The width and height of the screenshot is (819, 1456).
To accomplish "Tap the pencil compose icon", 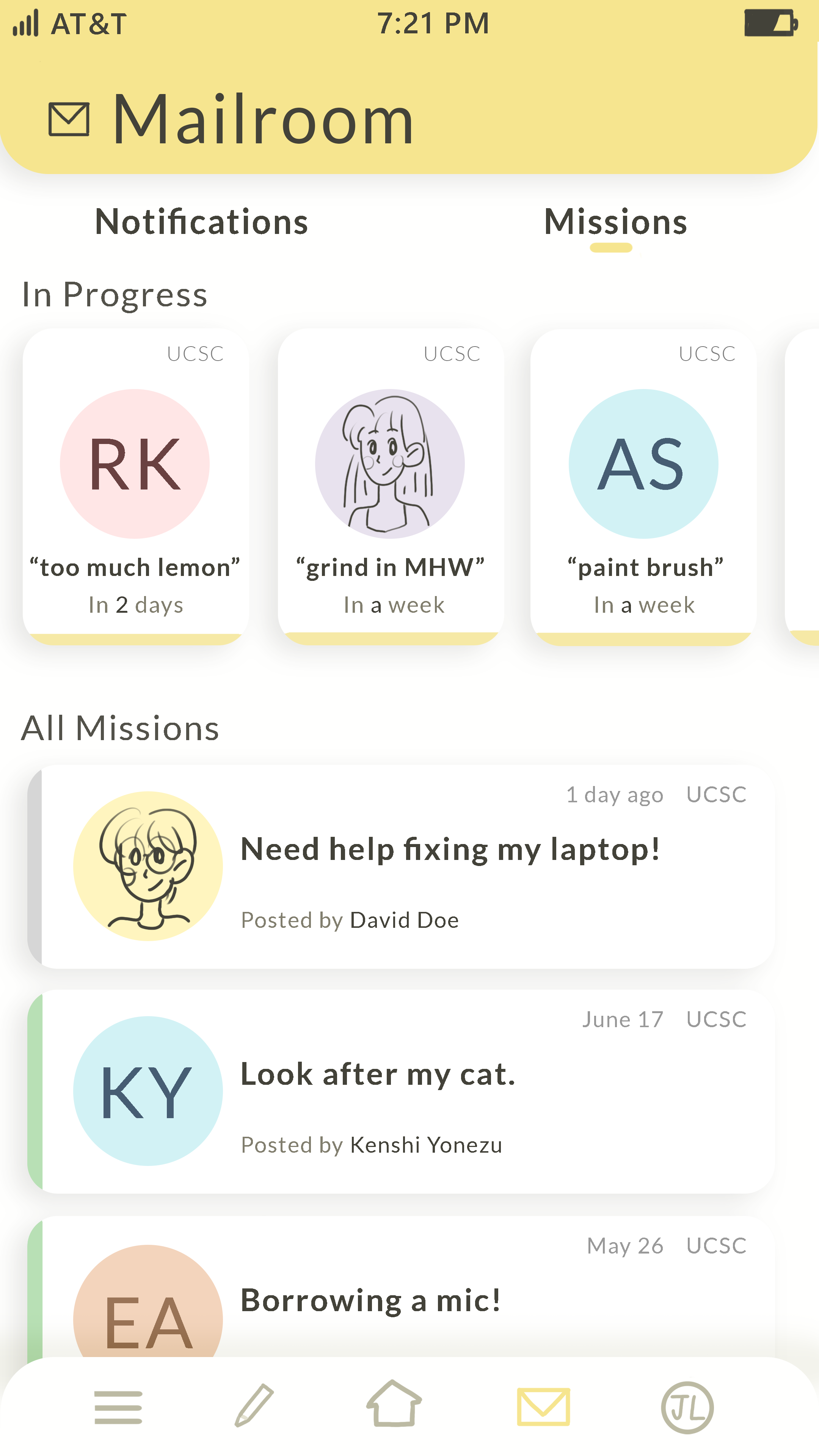I will (x=254, y=1406).
